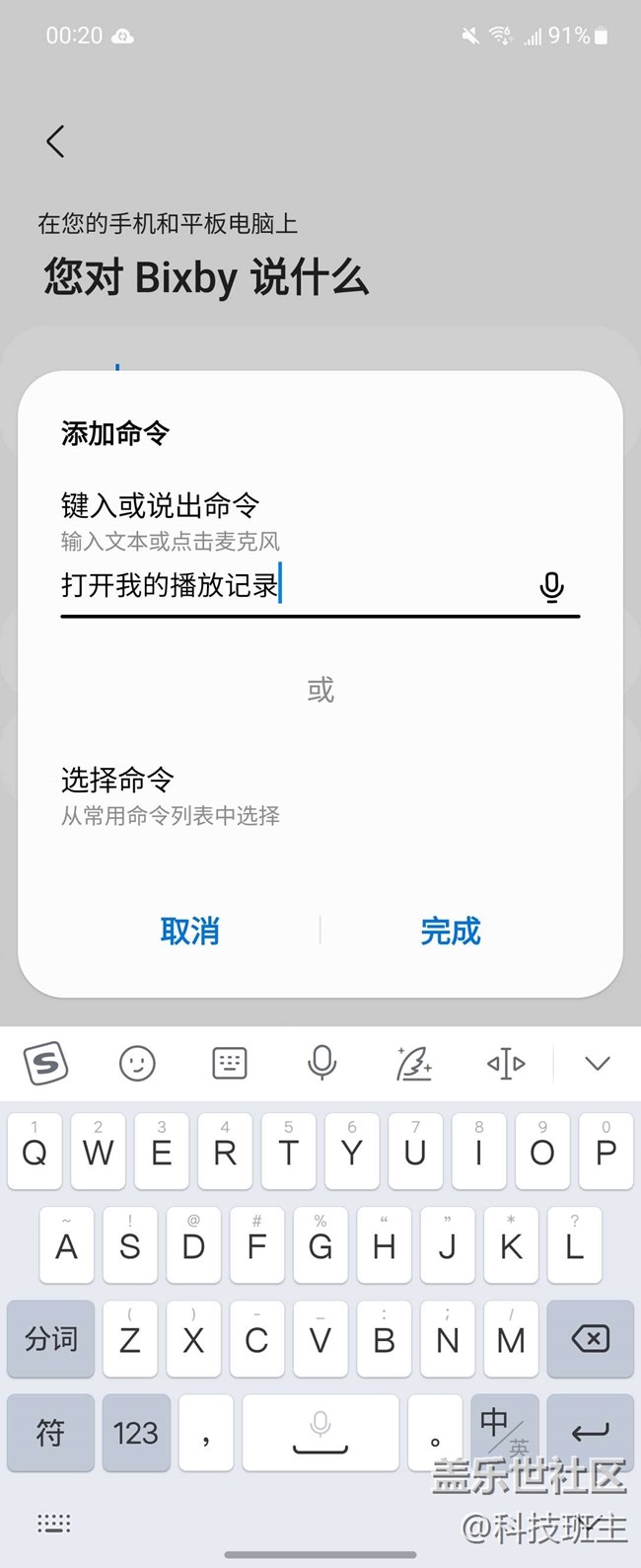
Task: Open keyboard layout switcher icon
Action: 230,1064
